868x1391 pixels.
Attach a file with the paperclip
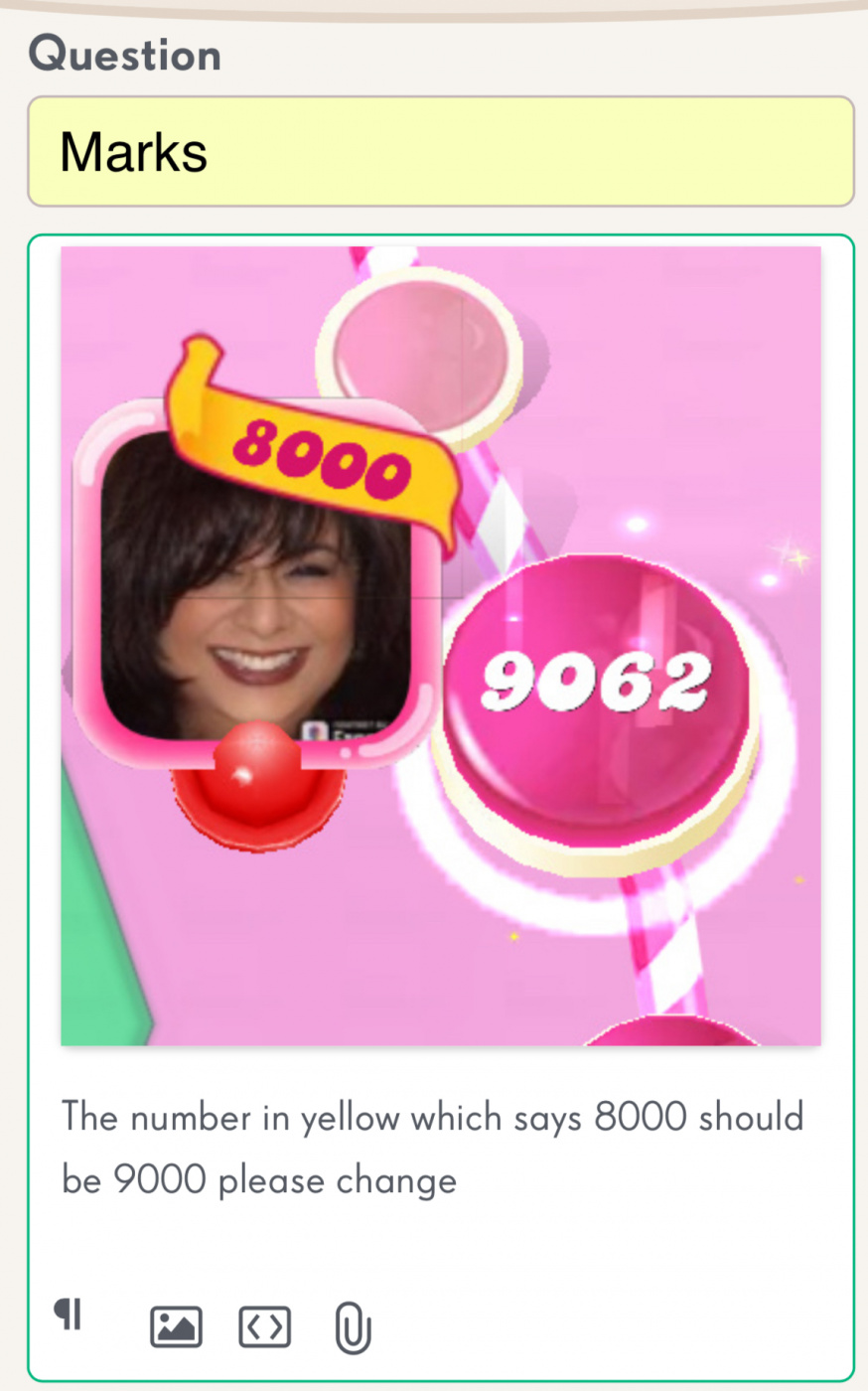pyautogui.click(x=353, y=1328)
